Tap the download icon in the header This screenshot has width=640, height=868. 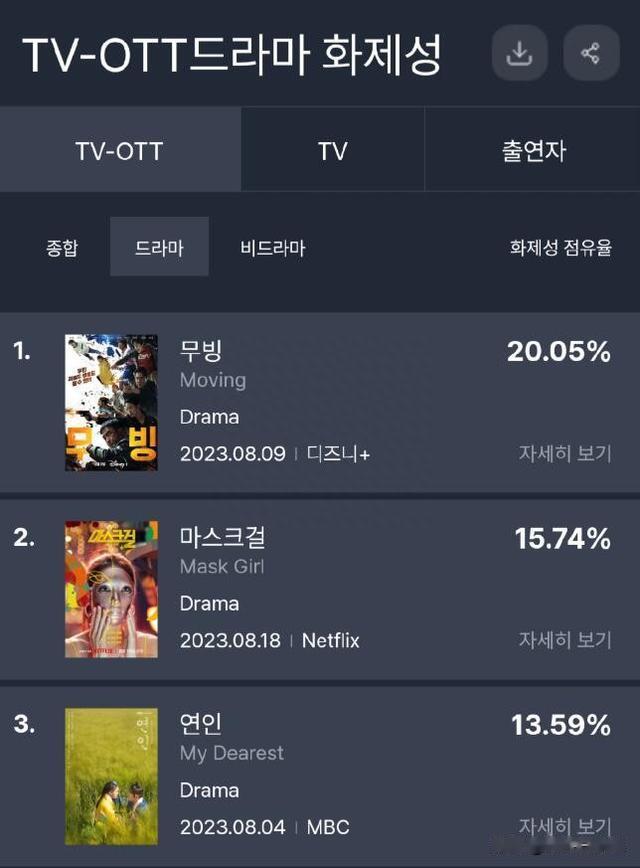[519, 53]
